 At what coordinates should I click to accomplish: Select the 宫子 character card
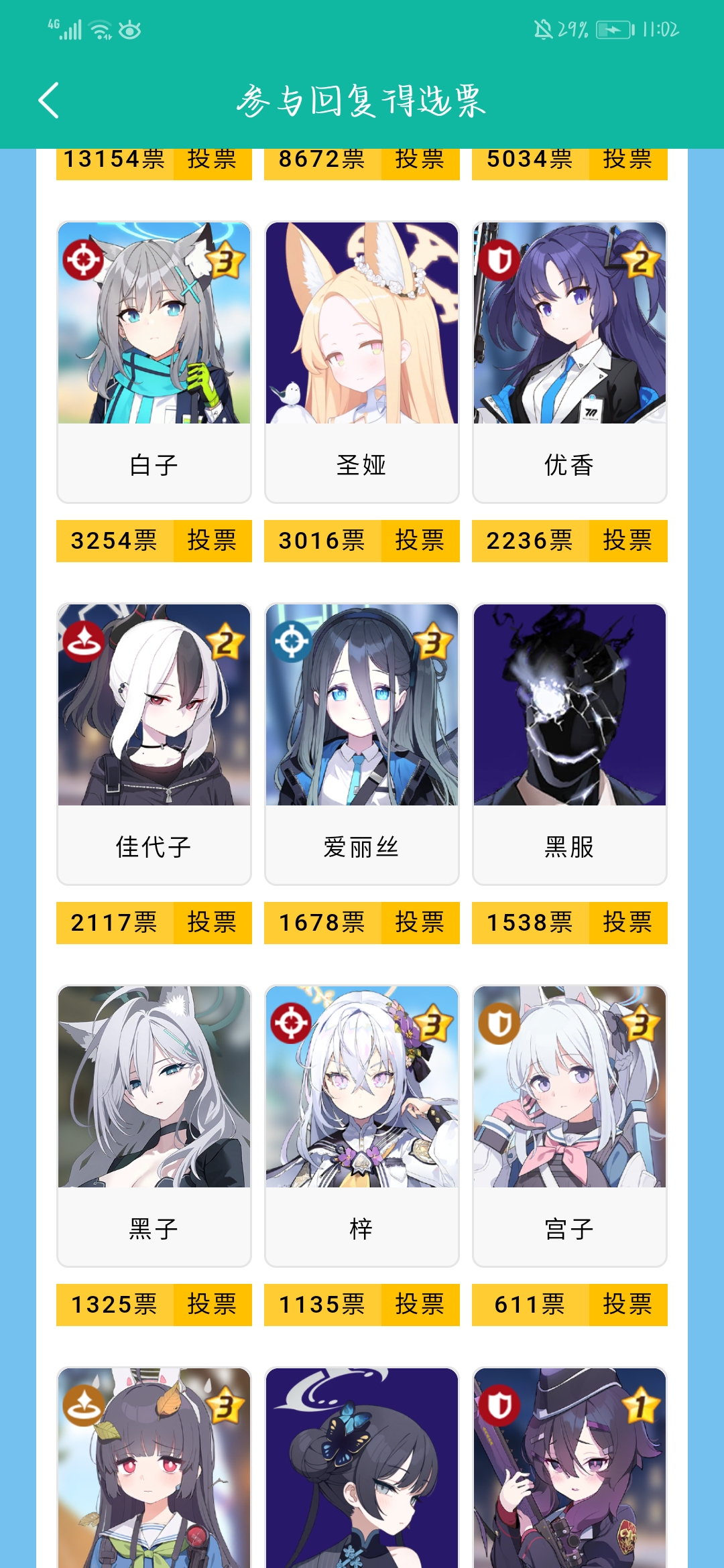(x=570, y=1126)
